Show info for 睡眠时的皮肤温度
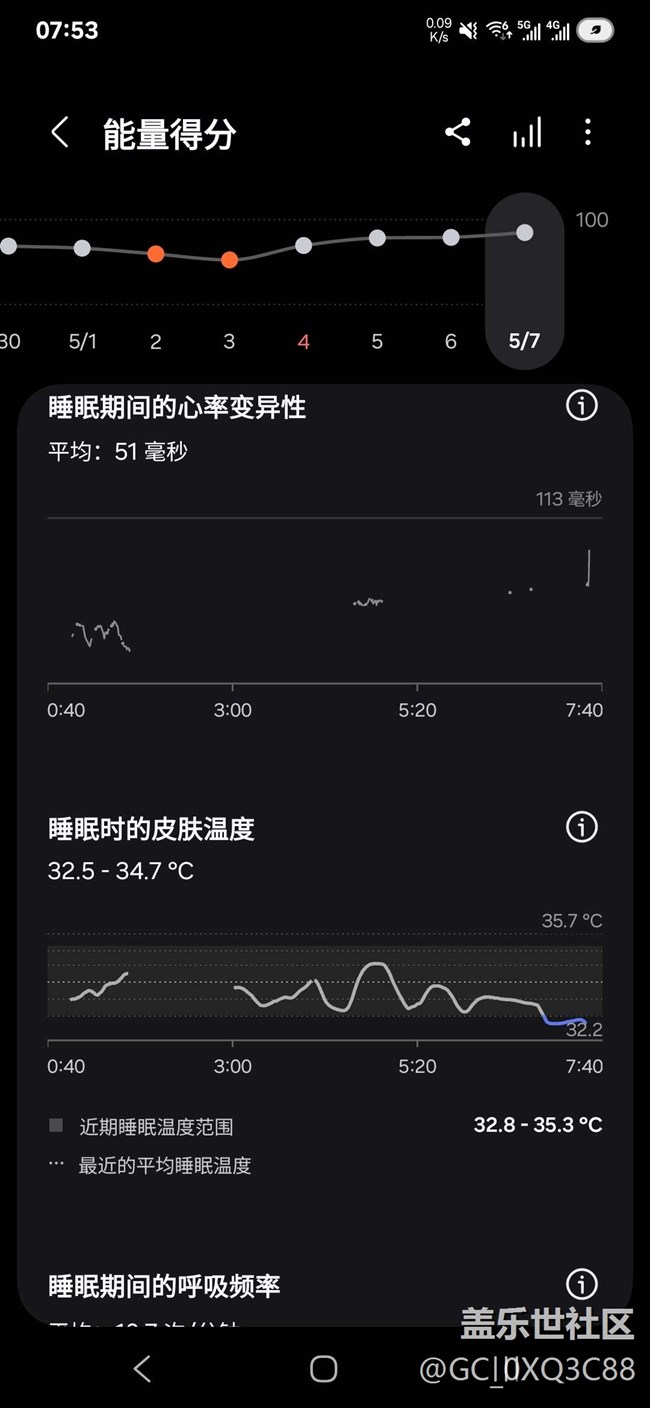 point(582,827)
